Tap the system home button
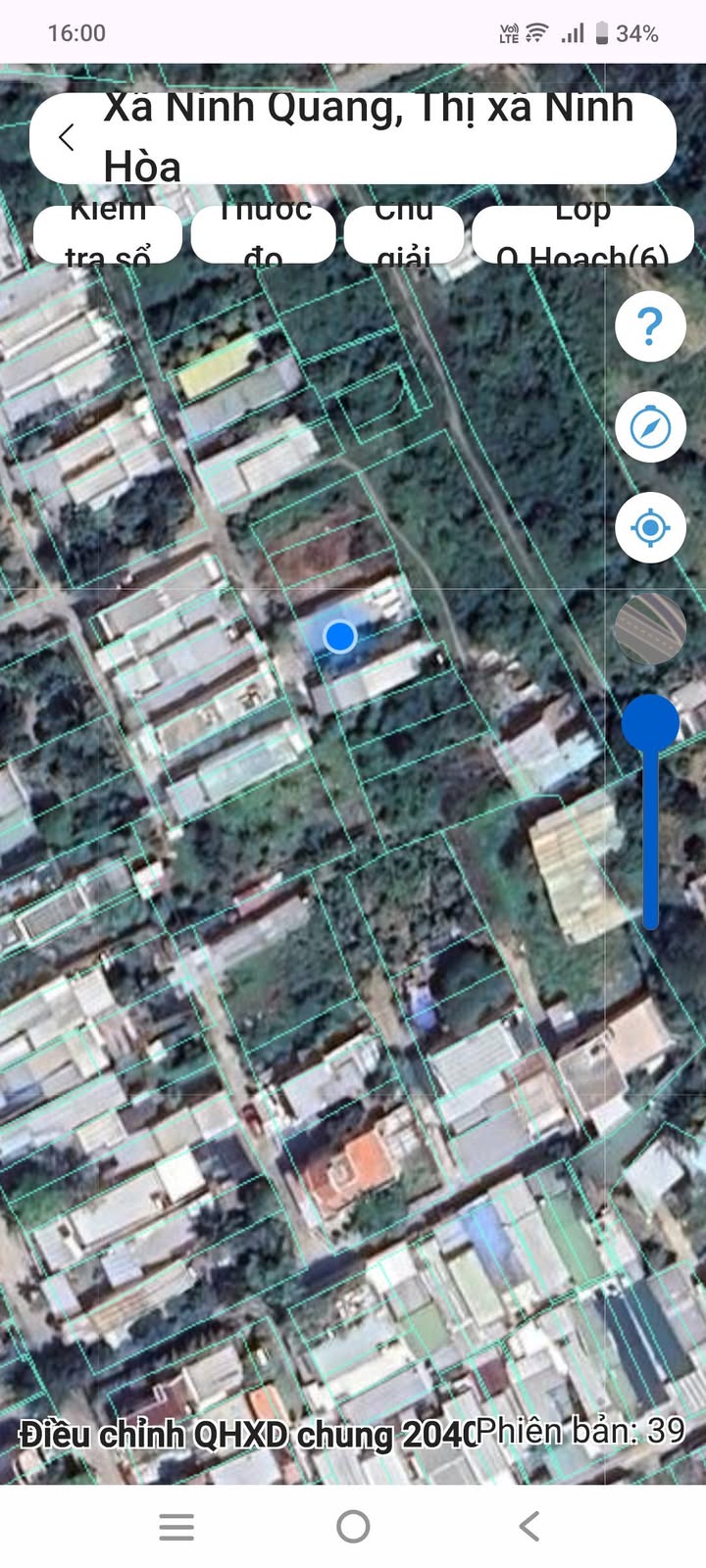The width and height of the screenshot is (706, 1568). pos(353,1526)
